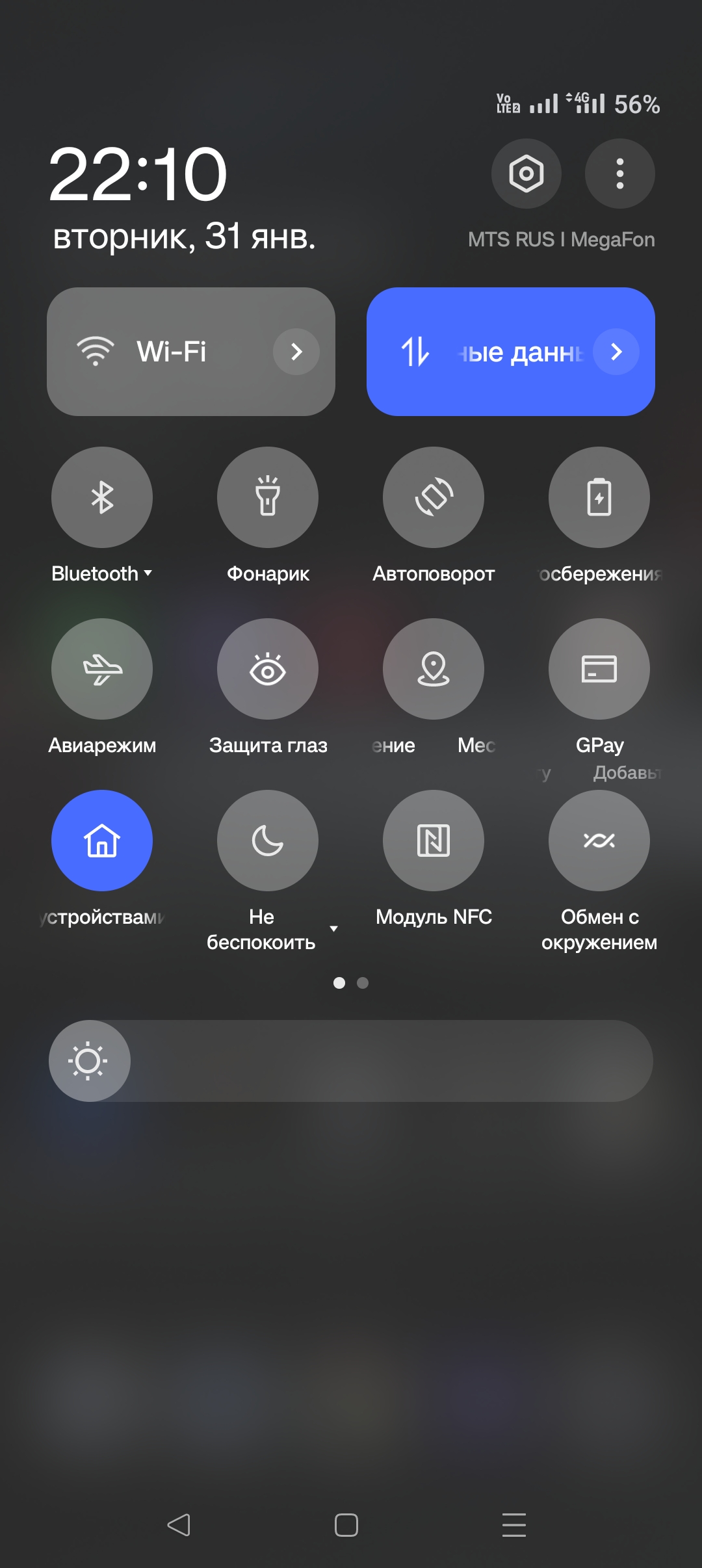Turn on Модуль NFC
Viewport: 702px width, 1568px height.
click(434, 841)
